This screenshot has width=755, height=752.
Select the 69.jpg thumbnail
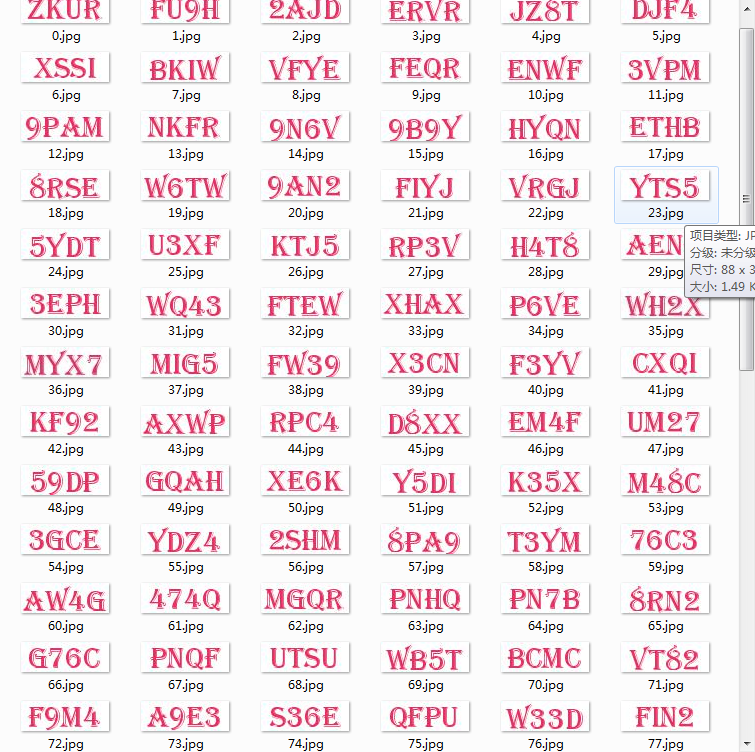[x=425, y=658]
